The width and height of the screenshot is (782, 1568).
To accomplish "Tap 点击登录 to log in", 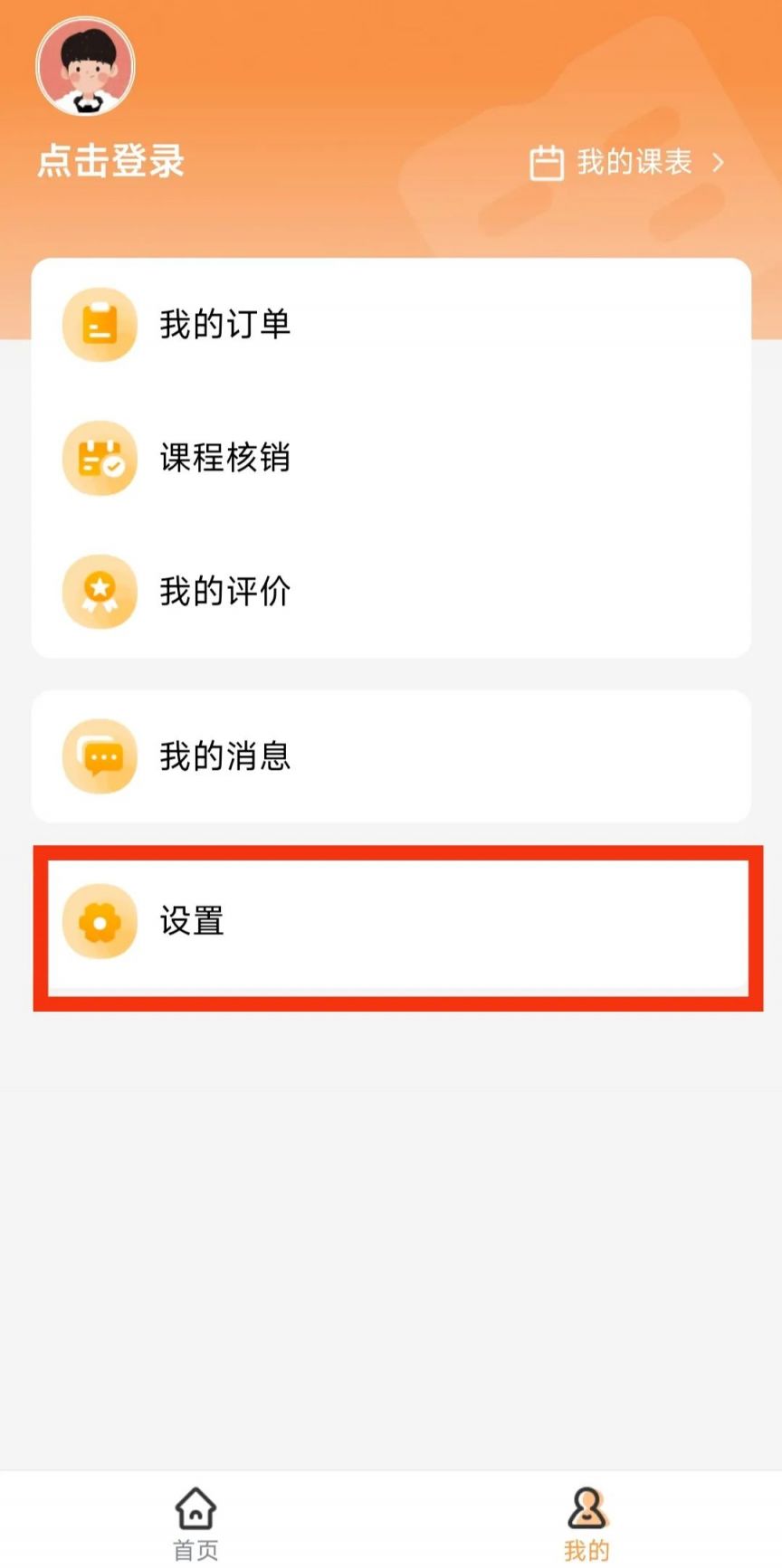I will [x=110, y=162].
